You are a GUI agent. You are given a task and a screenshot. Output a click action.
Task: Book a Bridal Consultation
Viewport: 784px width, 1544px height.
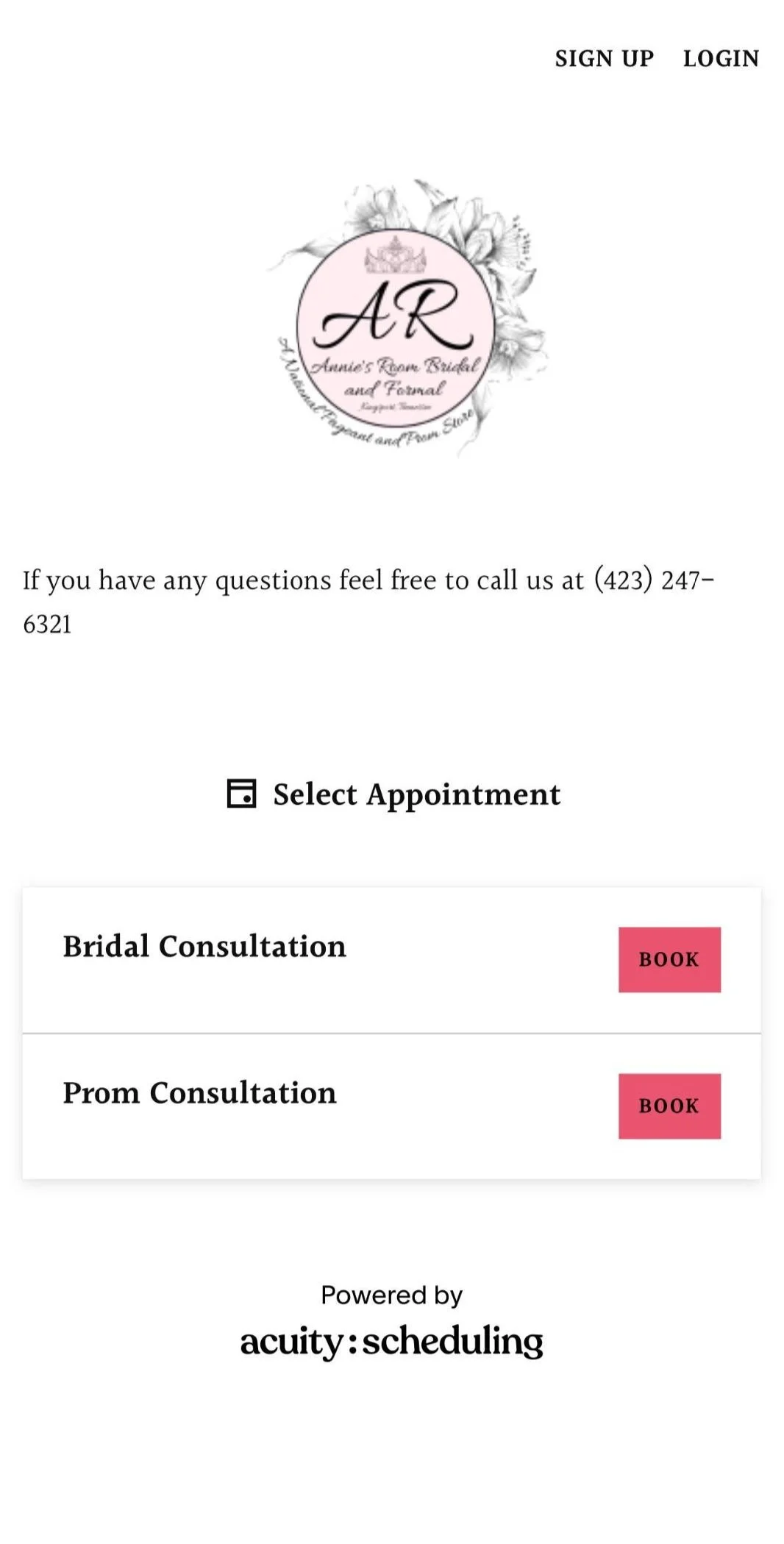coord(669,959)
